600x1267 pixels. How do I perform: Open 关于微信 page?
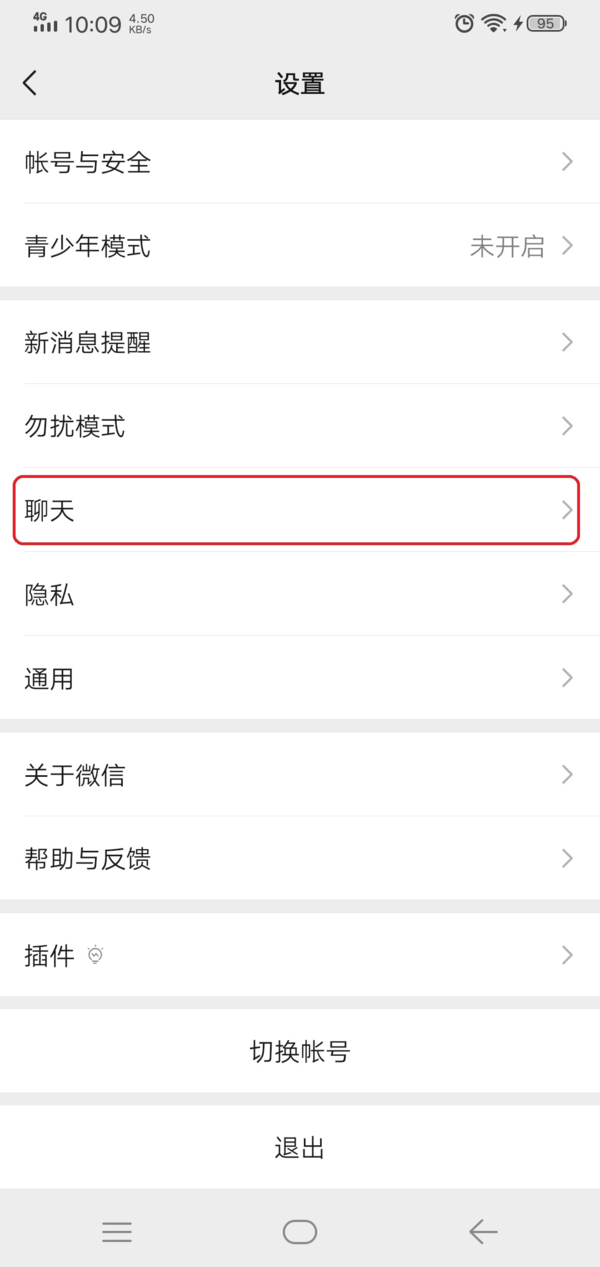300,775
